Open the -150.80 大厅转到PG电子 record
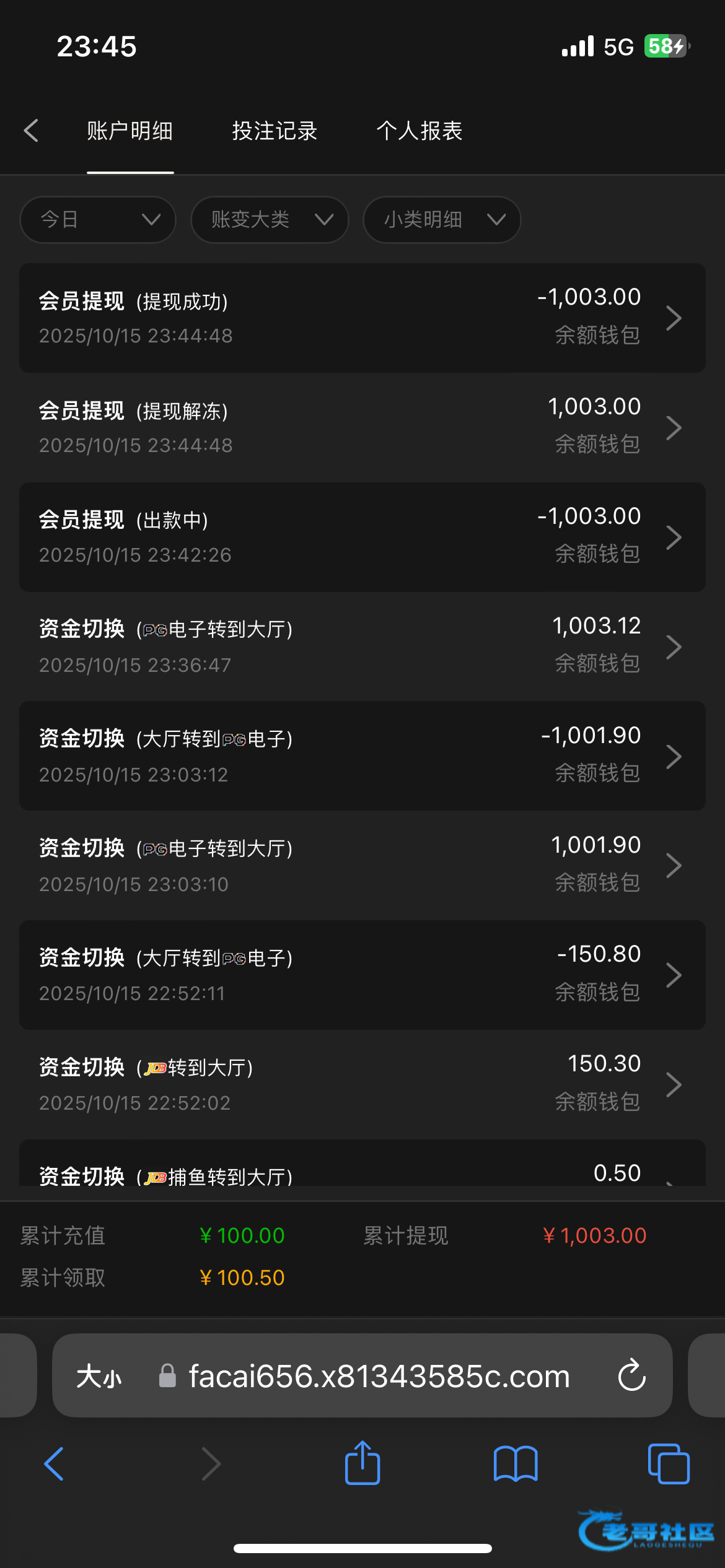The height and width of the screenshot is (1568, 725). pos(362,975)
